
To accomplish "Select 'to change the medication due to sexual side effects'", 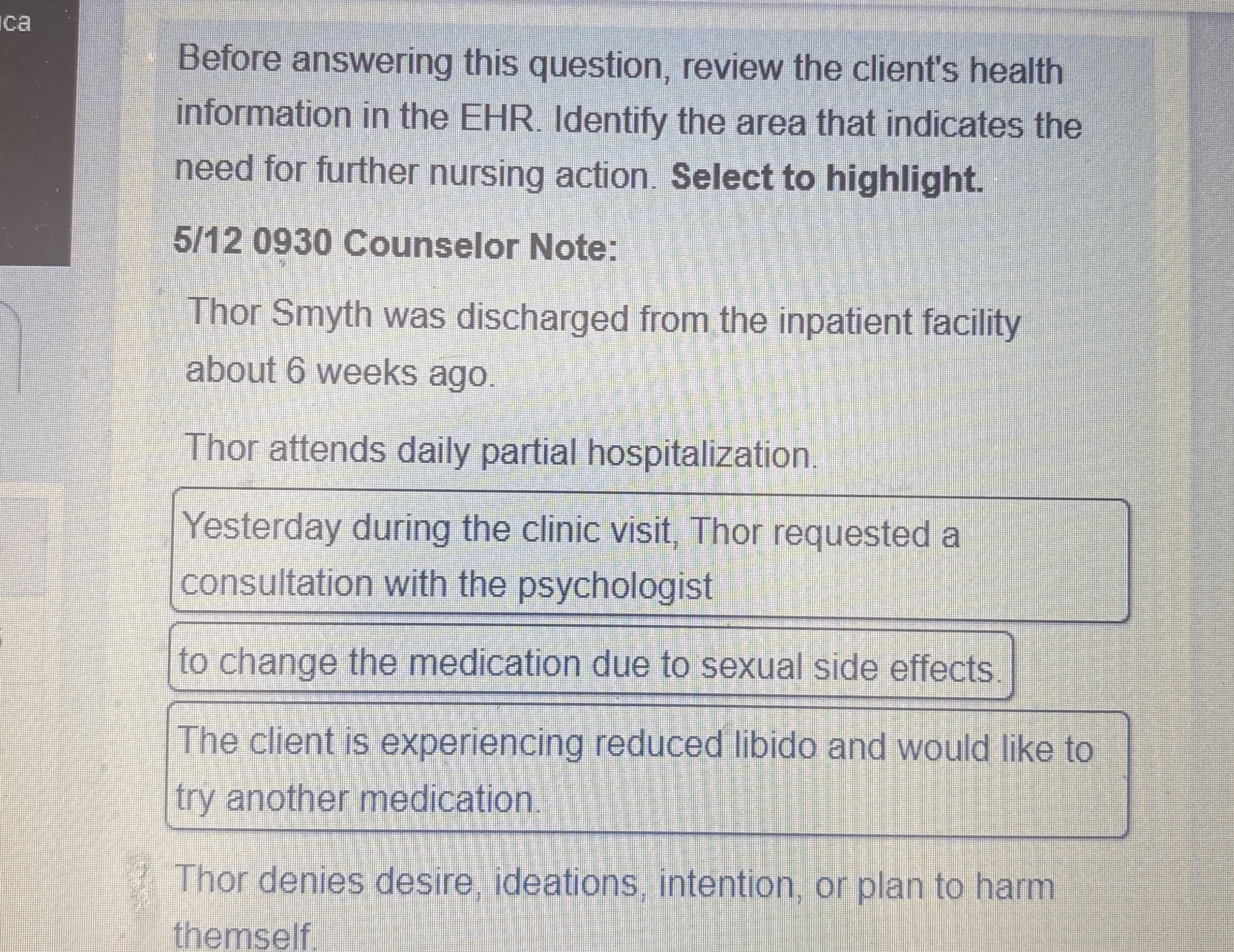I will 590,665.
